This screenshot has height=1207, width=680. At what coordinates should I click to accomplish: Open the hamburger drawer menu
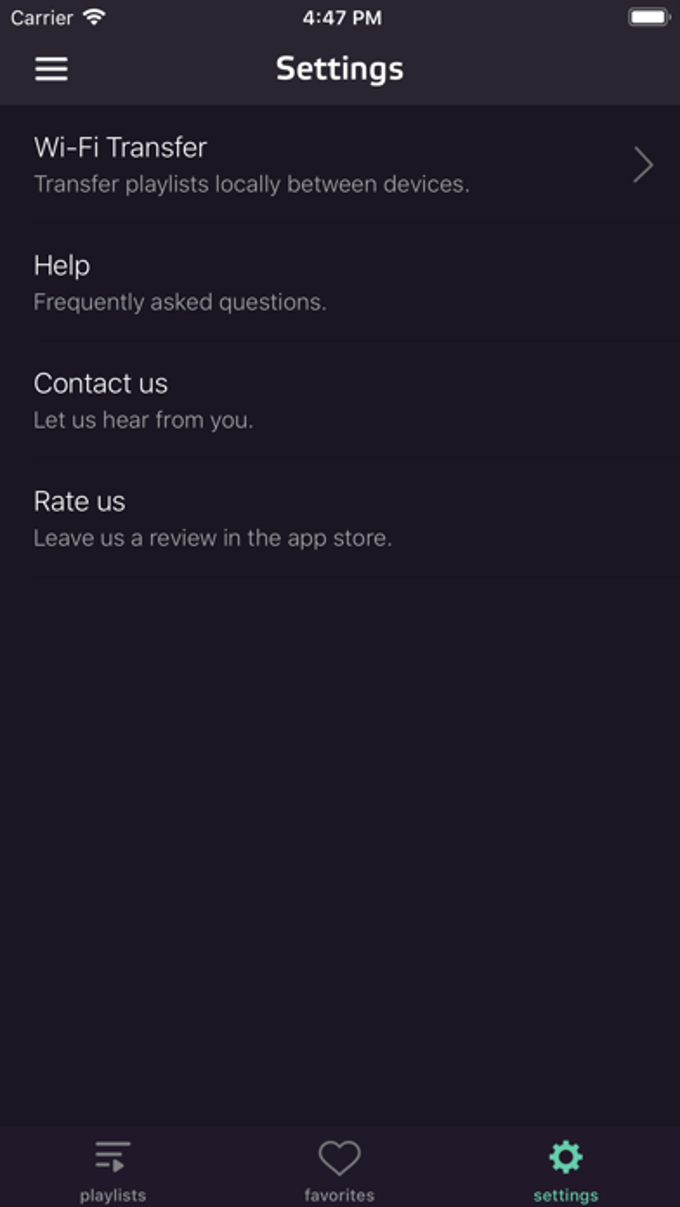[x=51, y=69]
